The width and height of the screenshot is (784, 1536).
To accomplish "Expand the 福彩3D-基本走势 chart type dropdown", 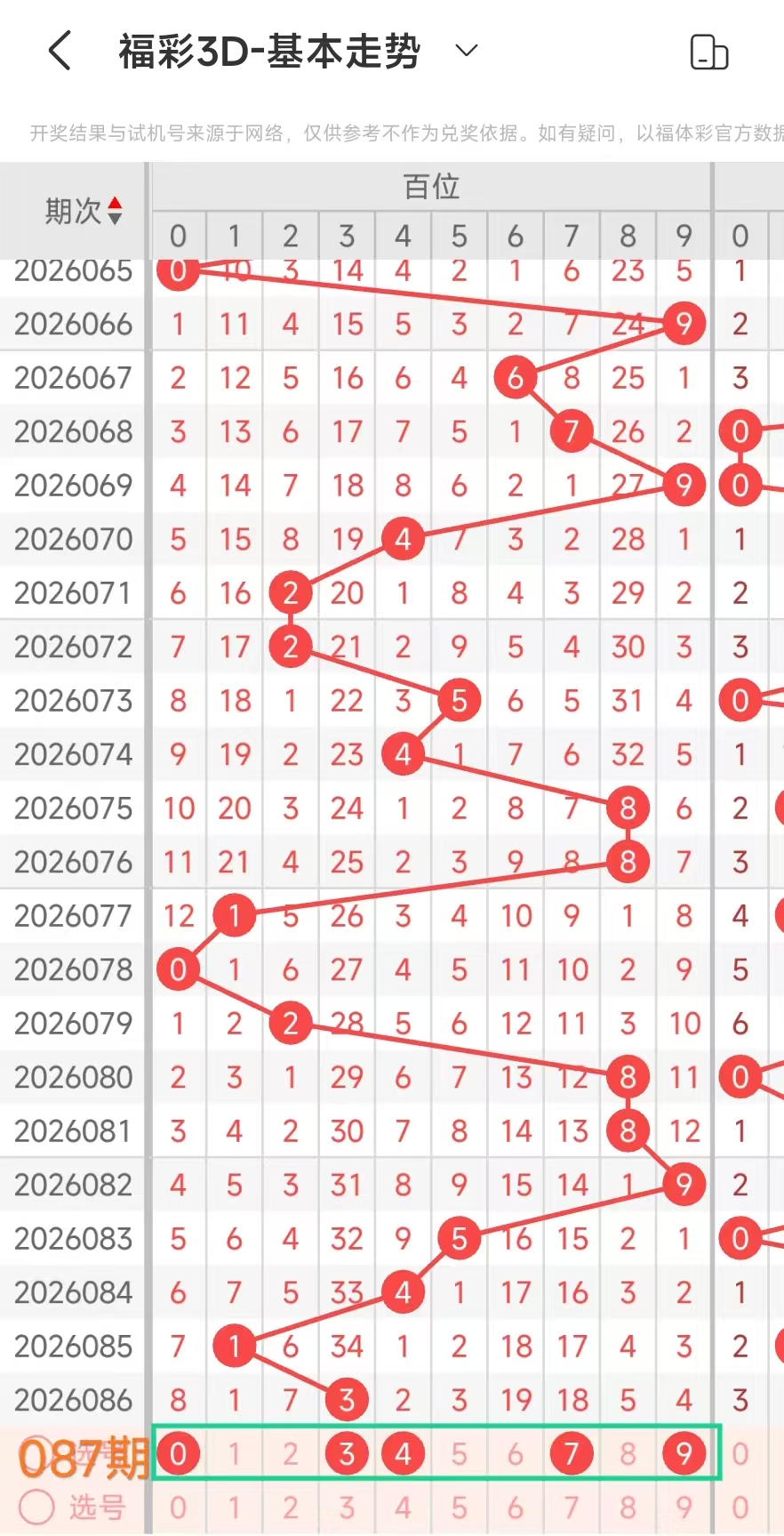I will (x=467, y=51).
